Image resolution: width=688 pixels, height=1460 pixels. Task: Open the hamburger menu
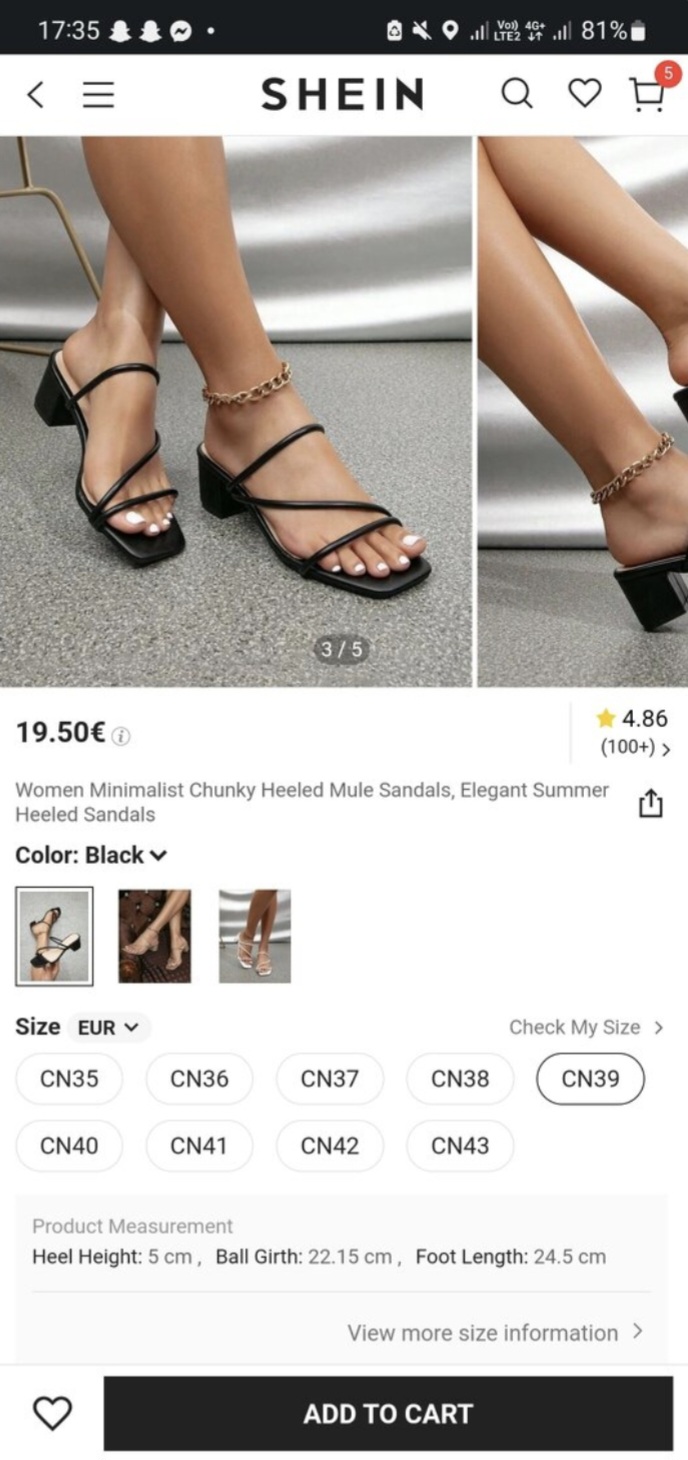point(98,95)
